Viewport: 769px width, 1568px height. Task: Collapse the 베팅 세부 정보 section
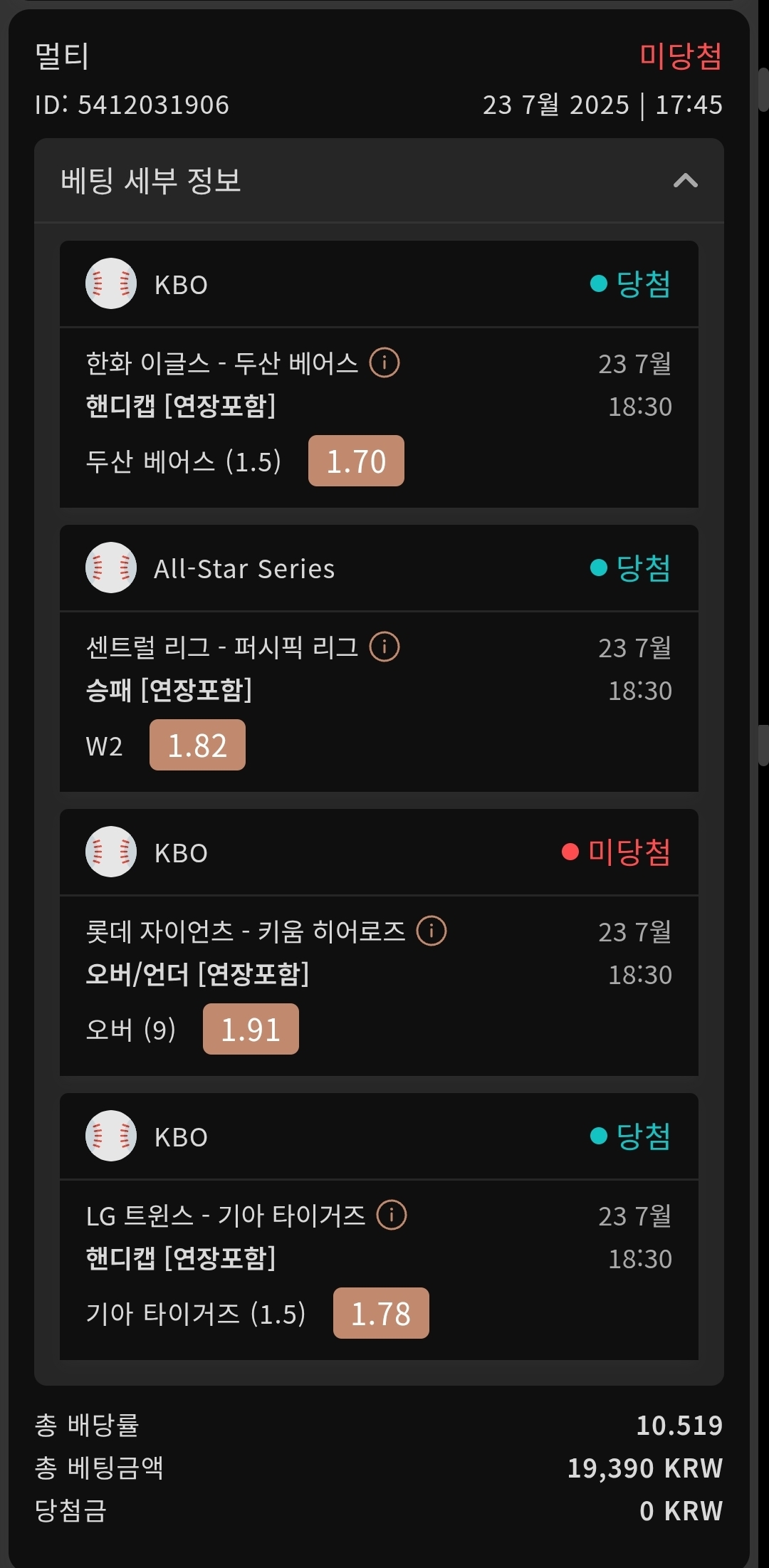pyautogui.click(x=685, y=181)
